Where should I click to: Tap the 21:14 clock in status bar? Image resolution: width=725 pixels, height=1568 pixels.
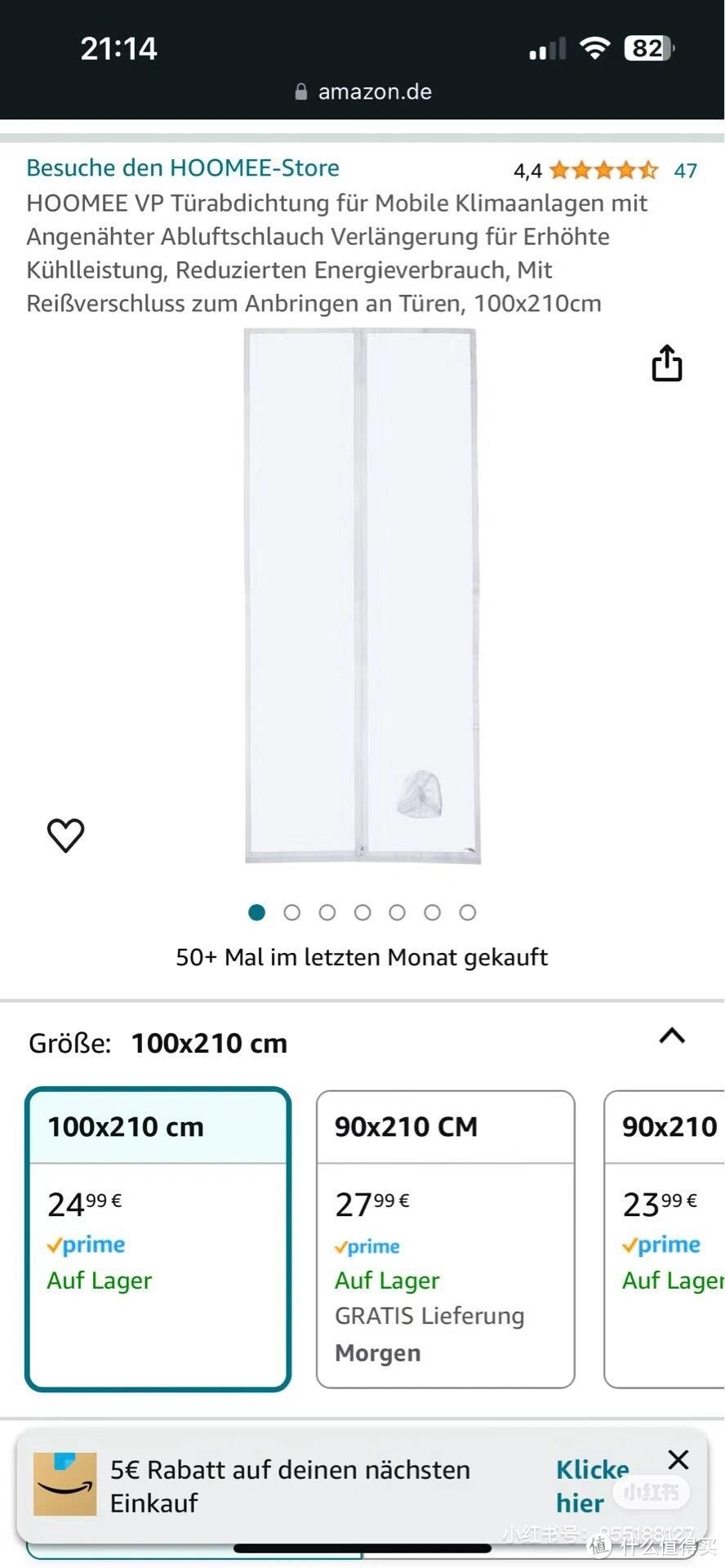click(118, 47)
